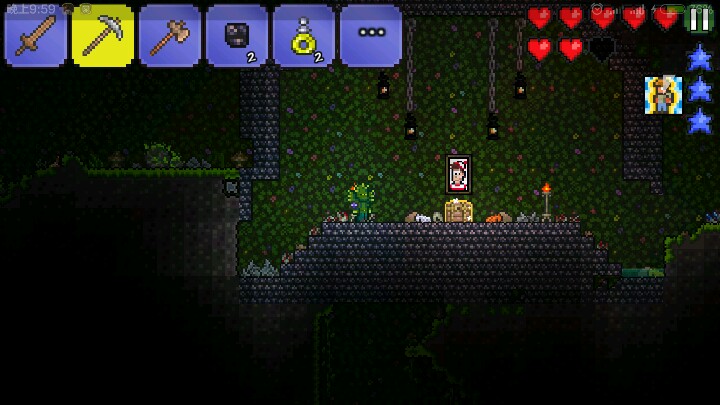Select the copper axe hotbar slot
This screenshot has height=405, width=720.
(170, 36)
